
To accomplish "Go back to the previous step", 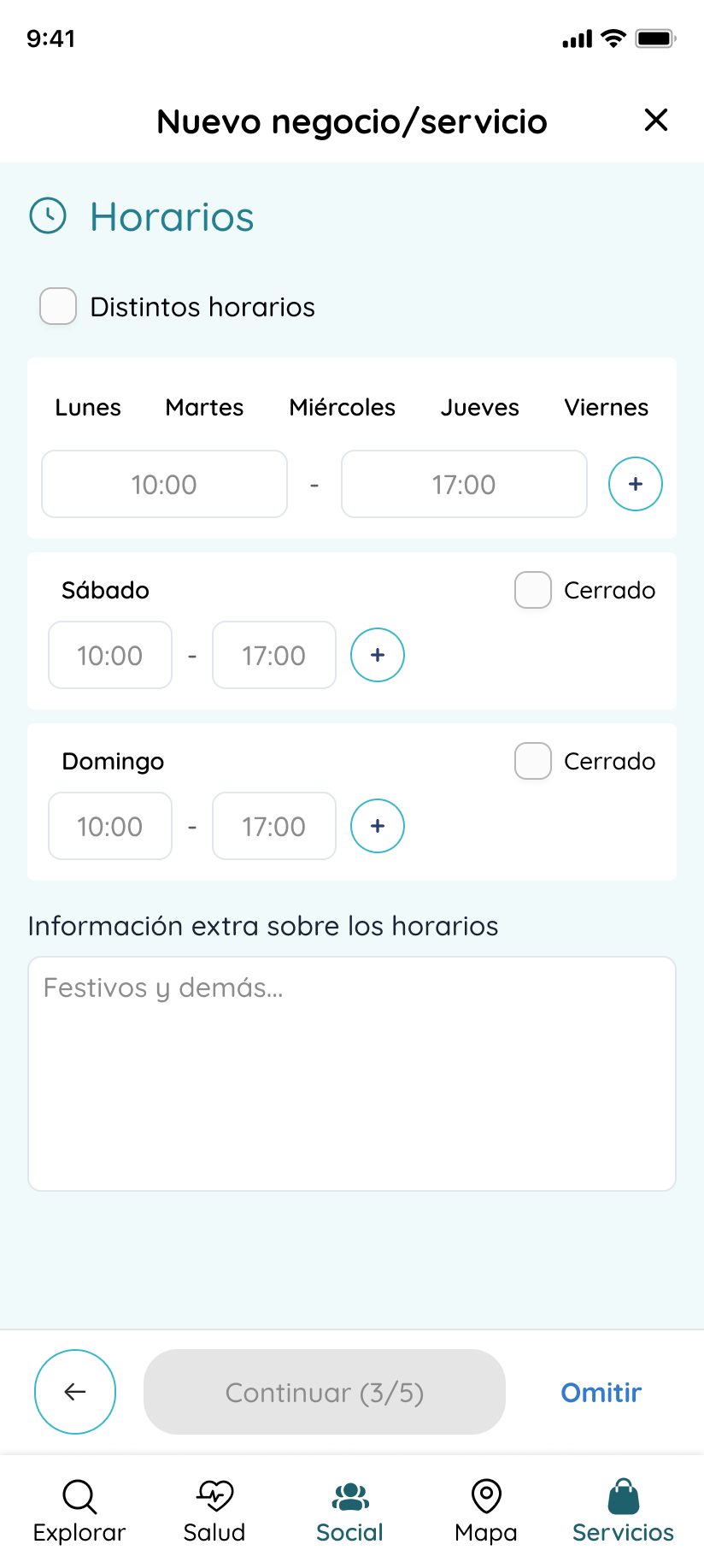I will (x=75, y=1392).
